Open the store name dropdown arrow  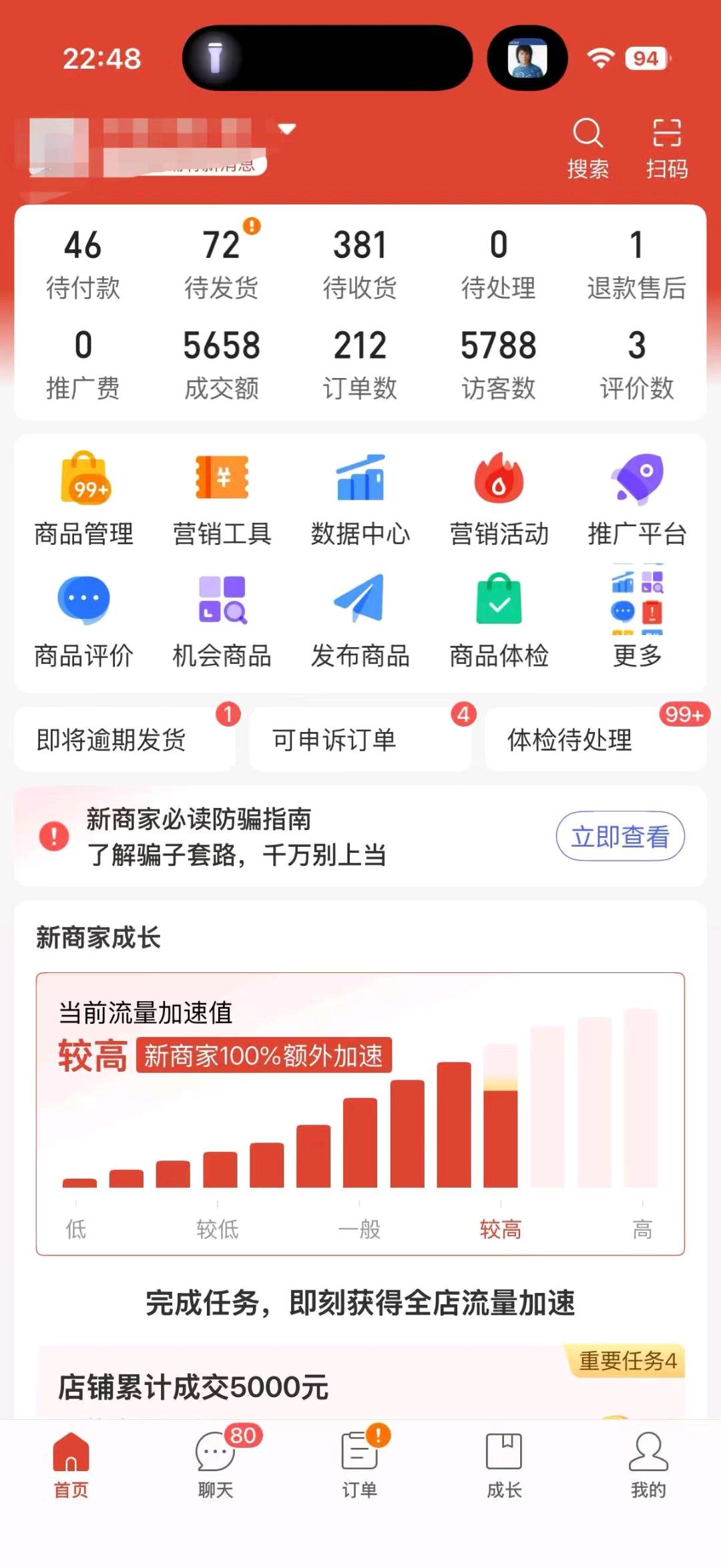point(288,127)
